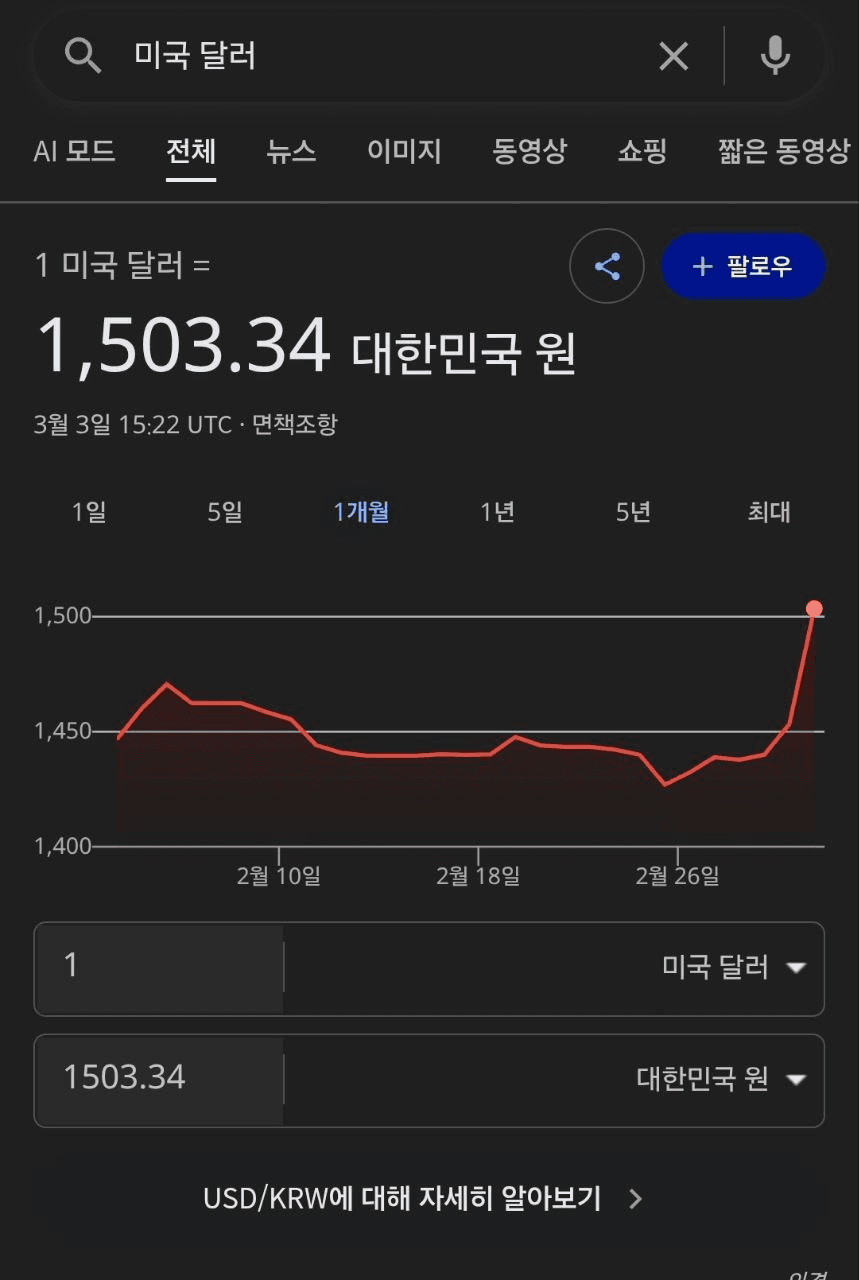Image resolution: width=859 pixels, height=1280 pixels.
Task: Open the 동영상 tab
Action: point(529,152)
